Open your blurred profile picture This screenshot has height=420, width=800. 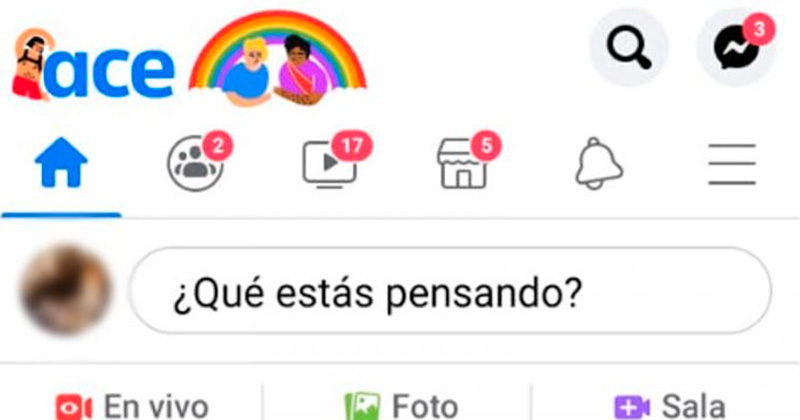pos(67,290)
